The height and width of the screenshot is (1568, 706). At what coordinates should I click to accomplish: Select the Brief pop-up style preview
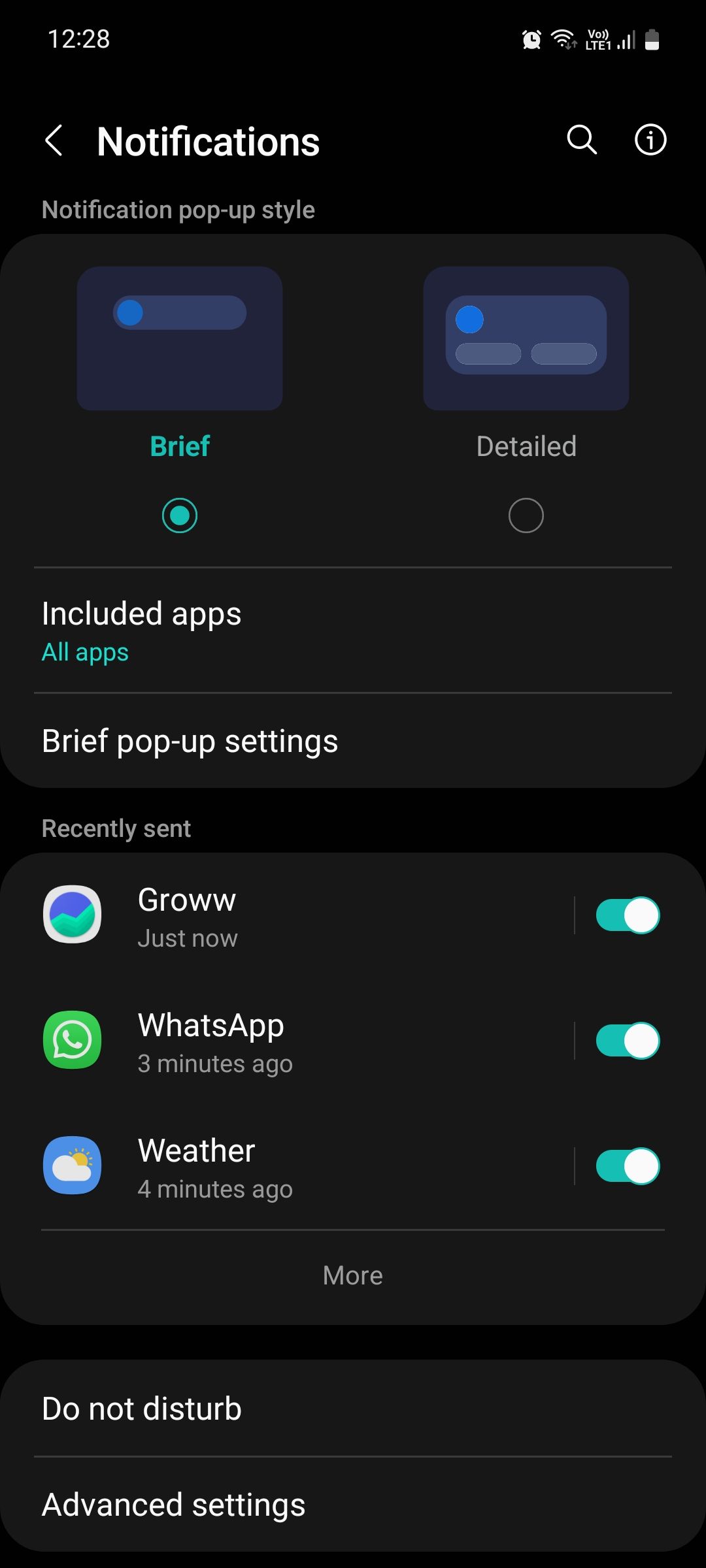coord(180,338)
